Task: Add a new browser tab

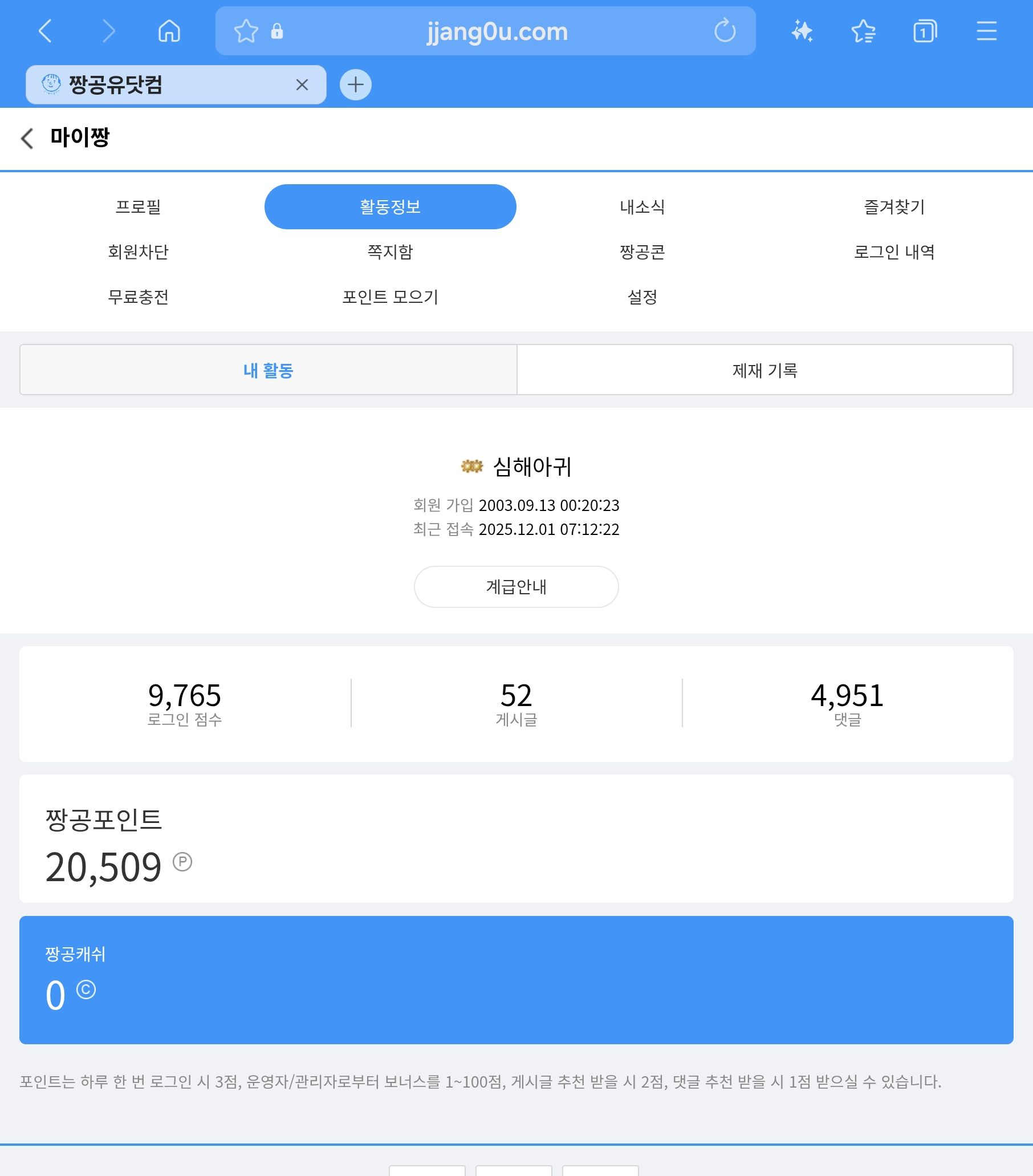Action: point(356,85)
